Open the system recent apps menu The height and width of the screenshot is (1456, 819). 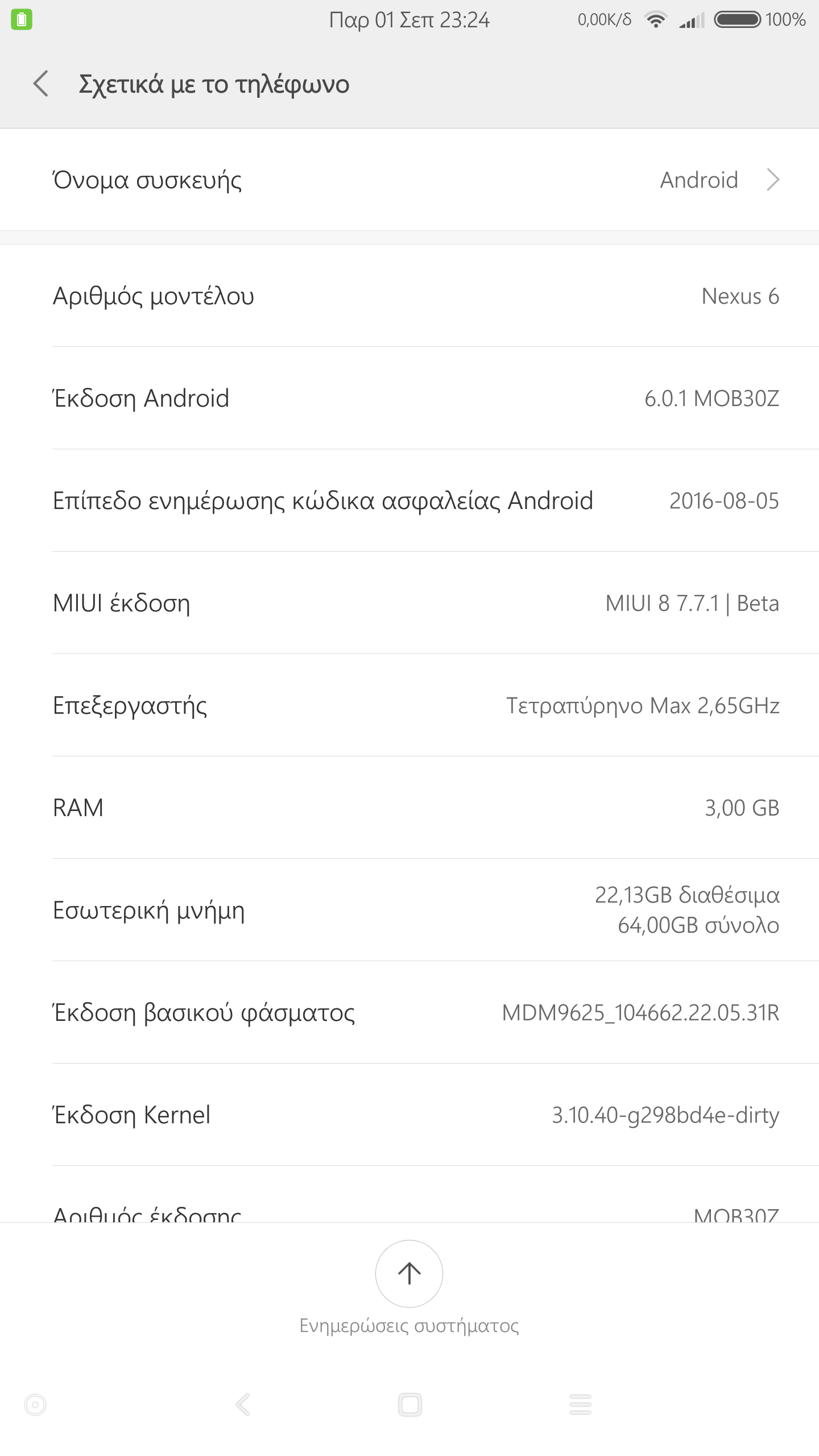tap(580, 1405)
